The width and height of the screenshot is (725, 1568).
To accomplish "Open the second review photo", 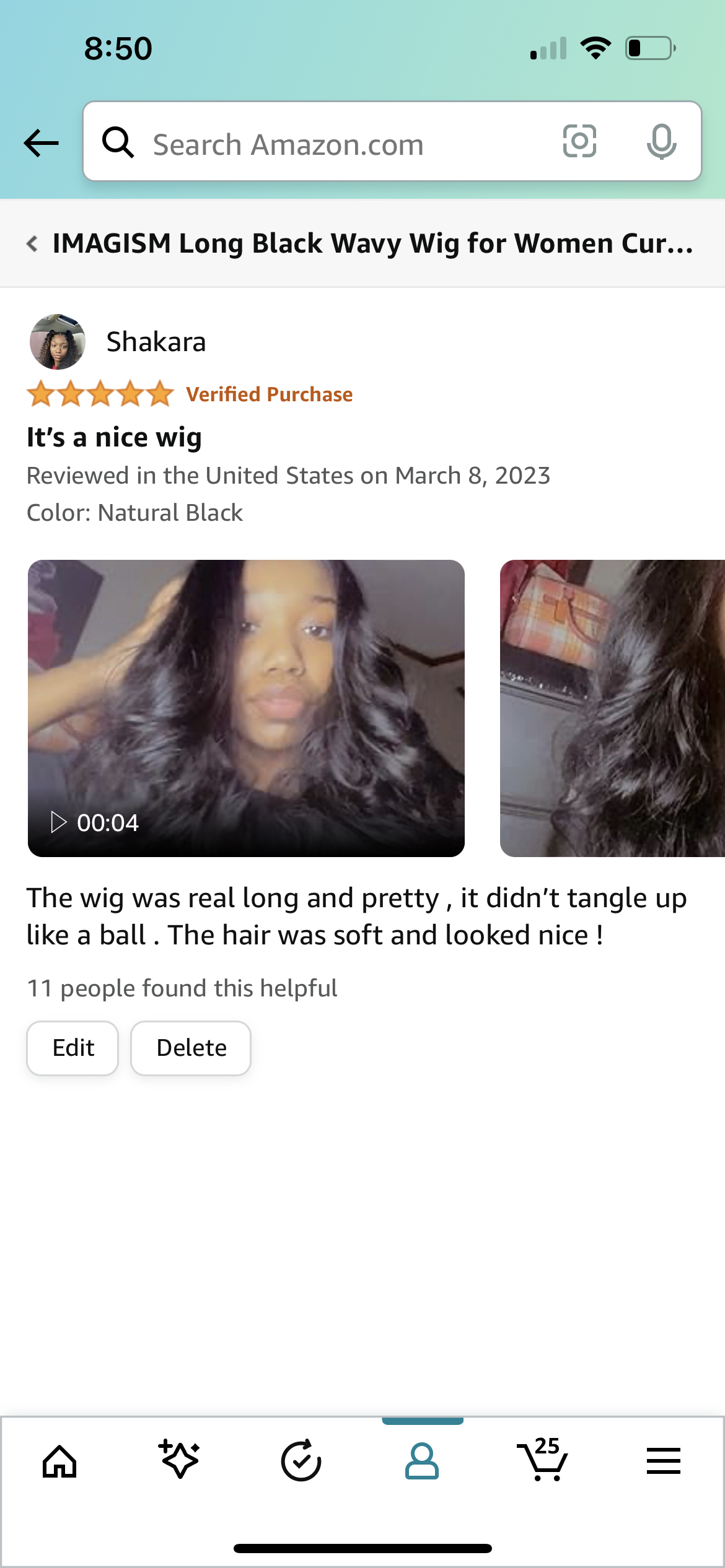I will (612, 708).
